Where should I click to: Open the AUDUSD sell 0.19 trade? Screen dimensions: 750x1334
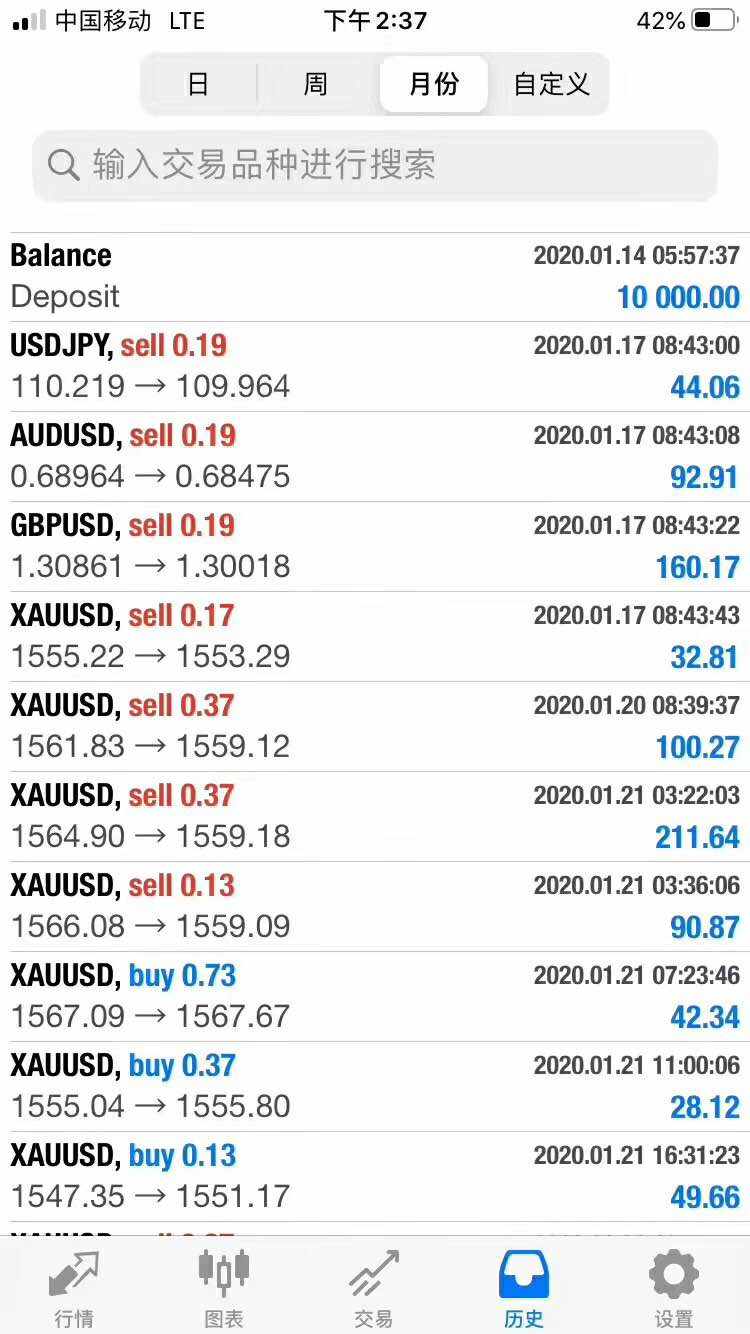pyautogui.click(x=375, y=456)
